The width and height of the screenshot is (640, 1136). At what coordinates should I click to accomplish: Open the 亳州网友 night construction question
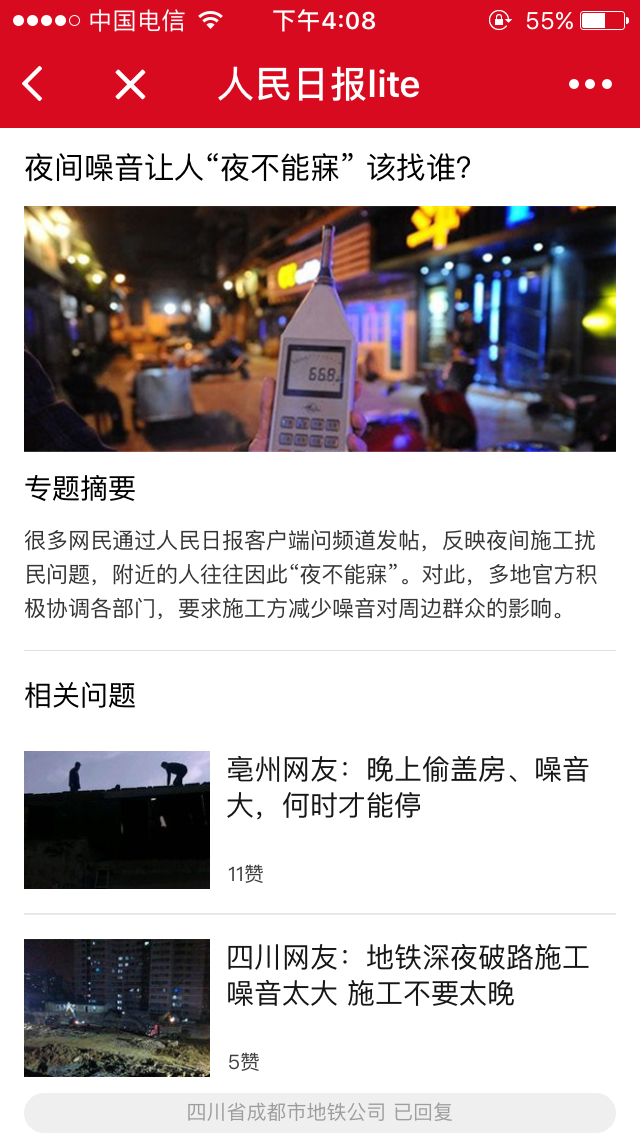(408, 787)
